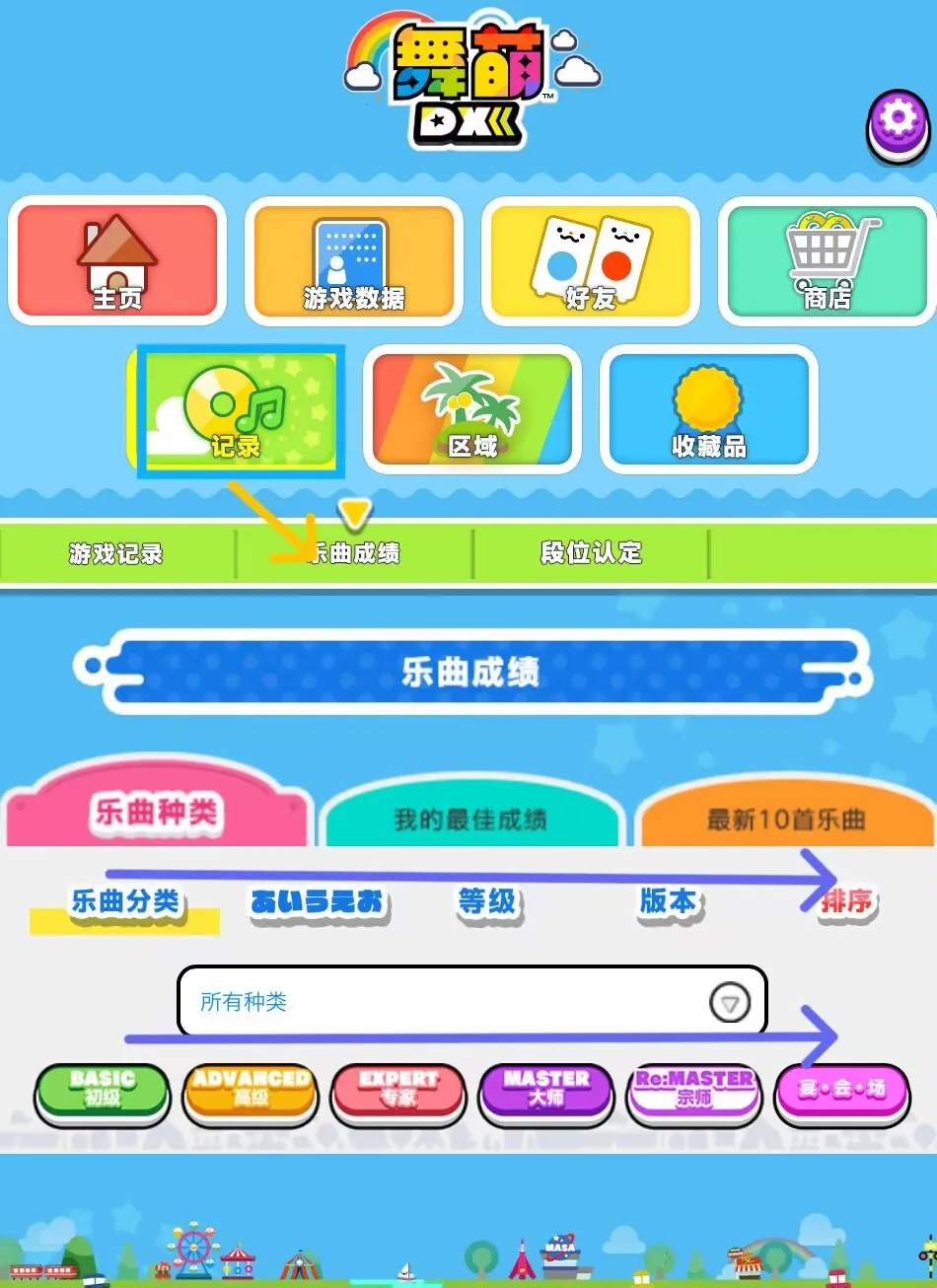Open 收藏品 collection

709,409
